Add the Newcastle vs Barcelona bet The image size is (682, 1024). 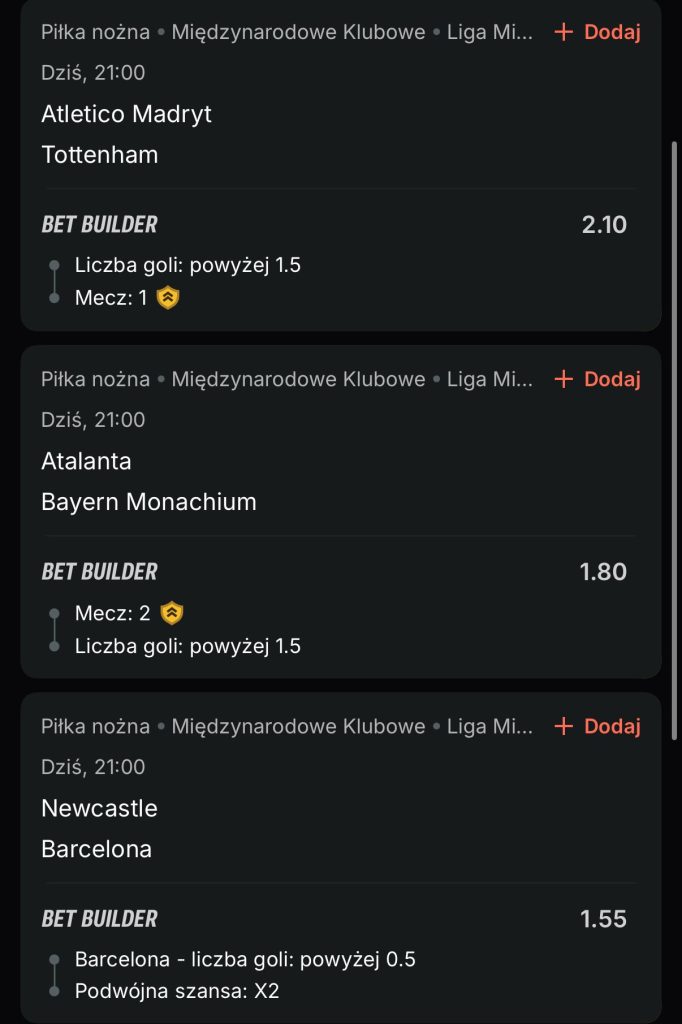(x=597, y=726)
